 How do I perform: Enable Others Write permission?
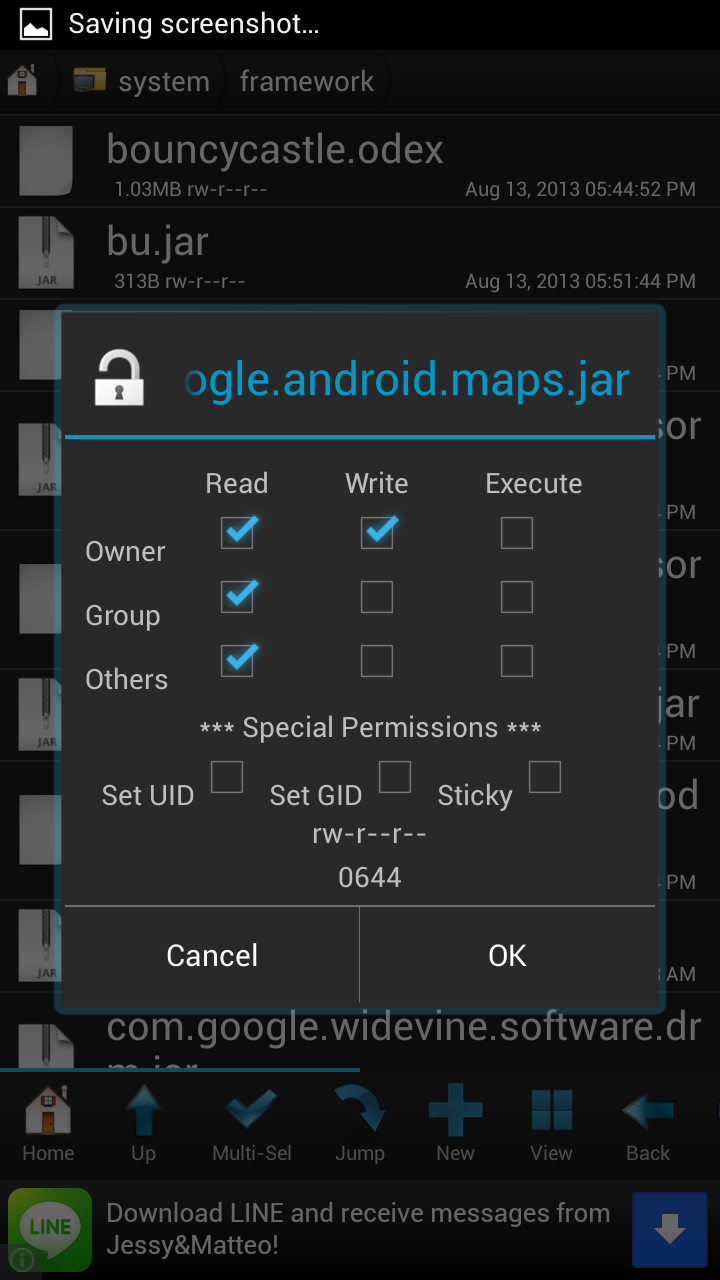(x=377, y=661)
